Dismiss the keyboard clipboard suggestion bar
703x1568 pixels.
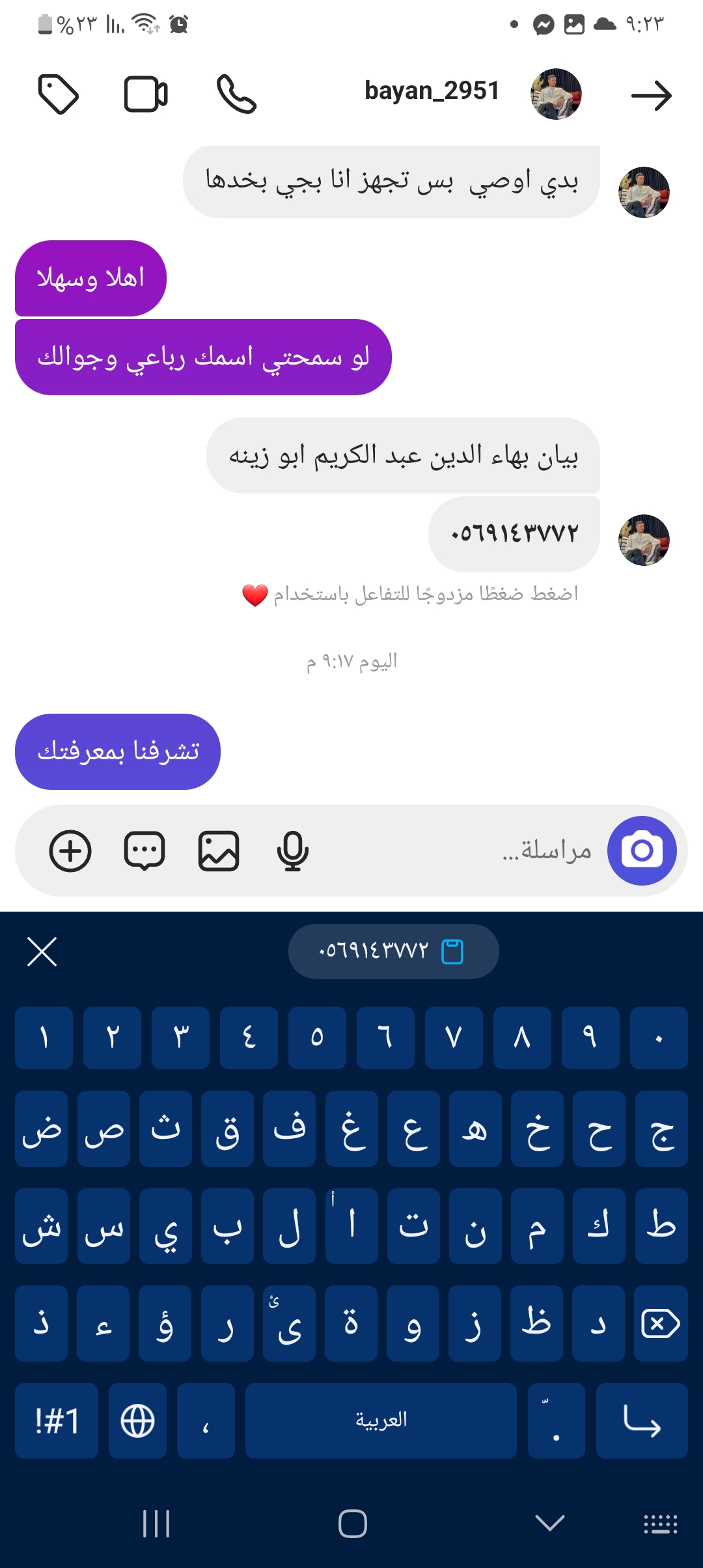(x=42, y=951)
